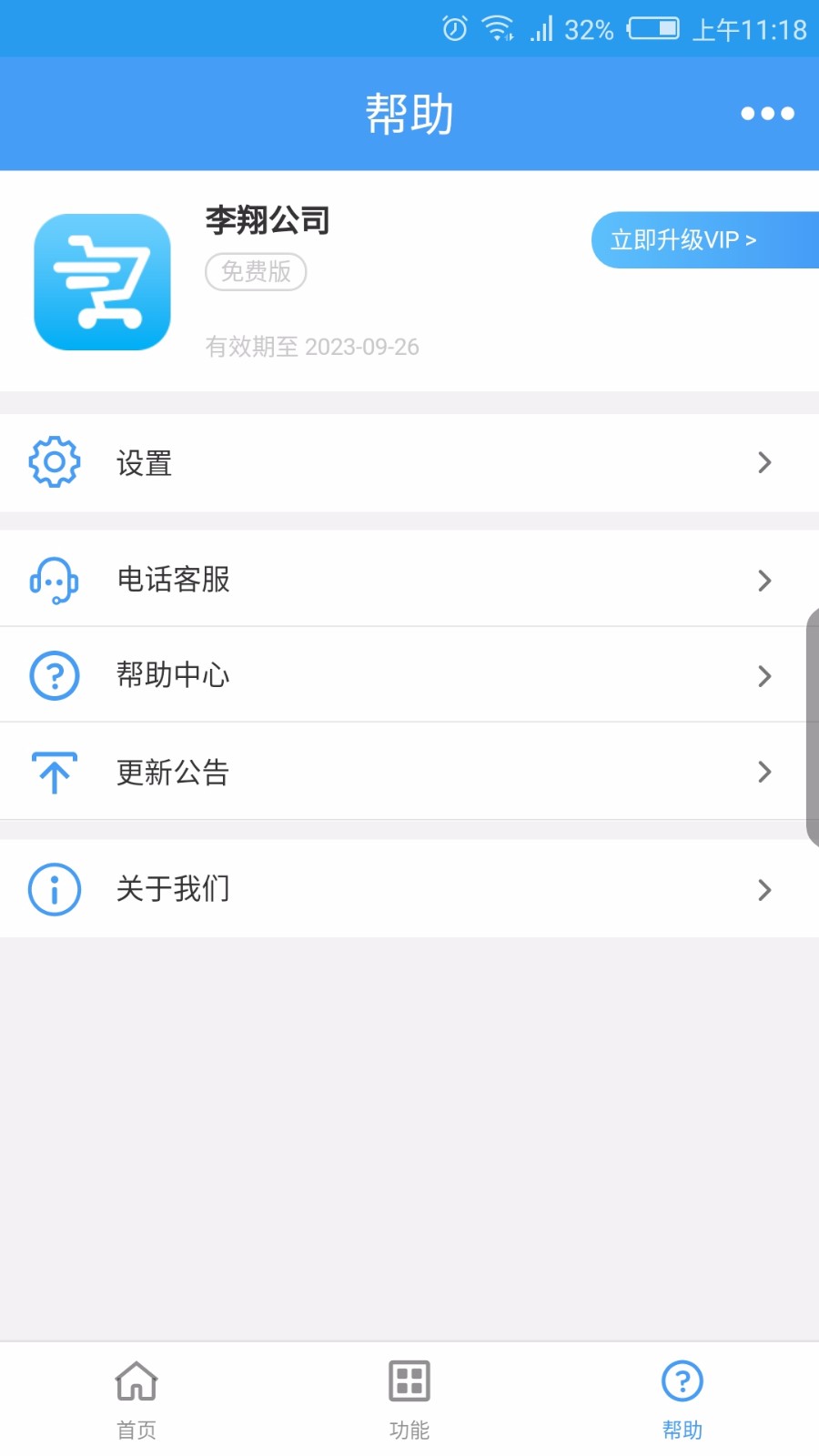Expand the 关于我们 row chevron
The width and height of the screenshot is (819, 1456).
(764, 889)
